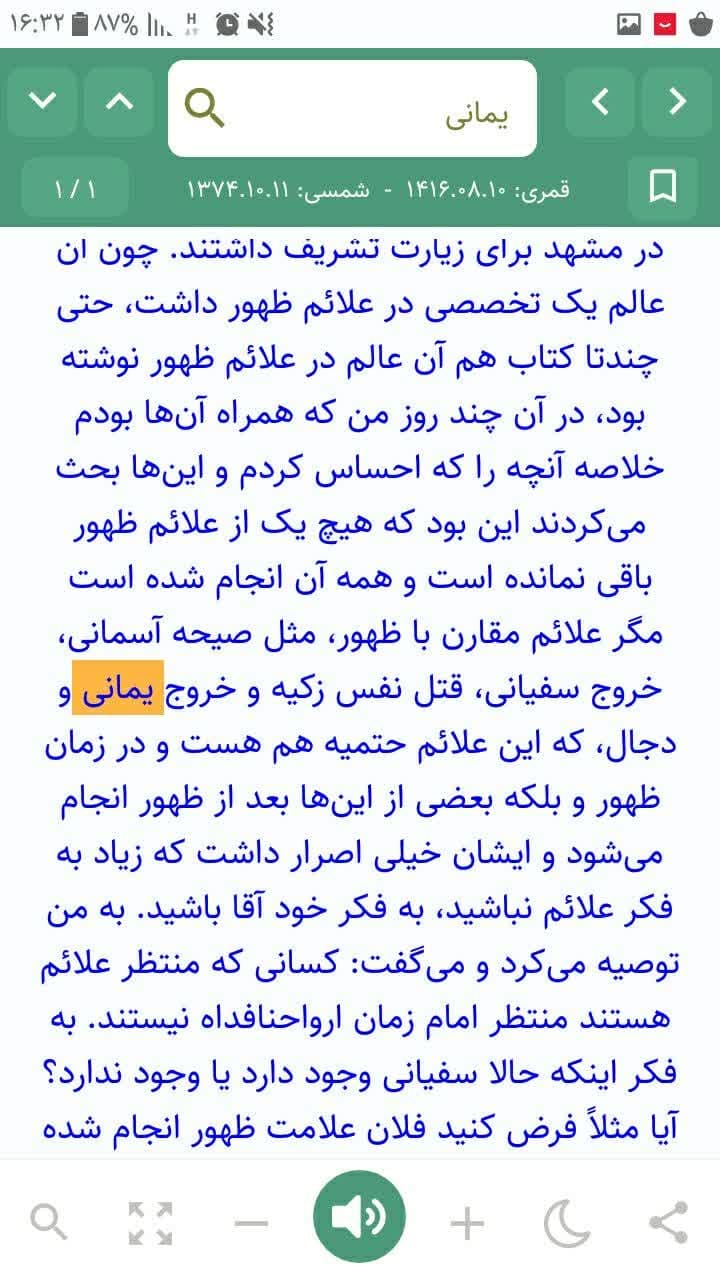Enter fullscreen reading mode

(x=150, y=1222)
